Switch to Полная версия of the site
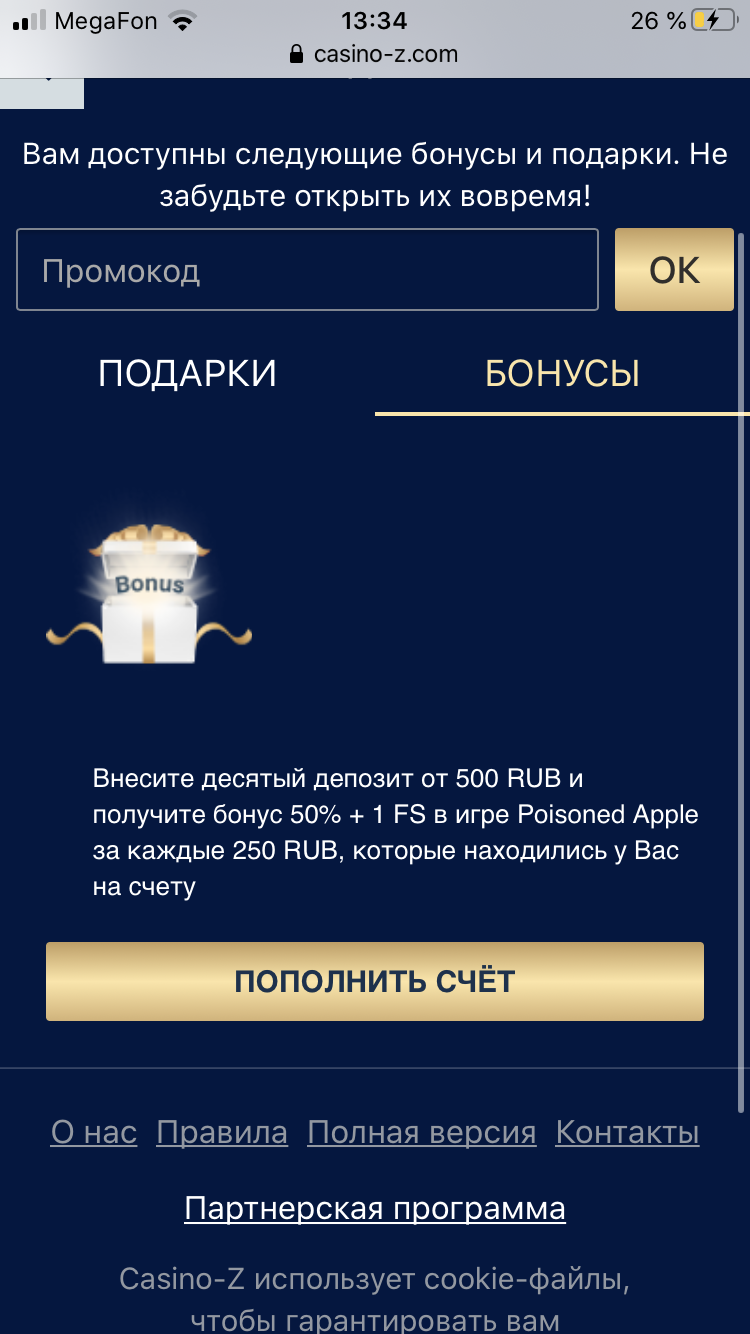 pos(421,1132)
